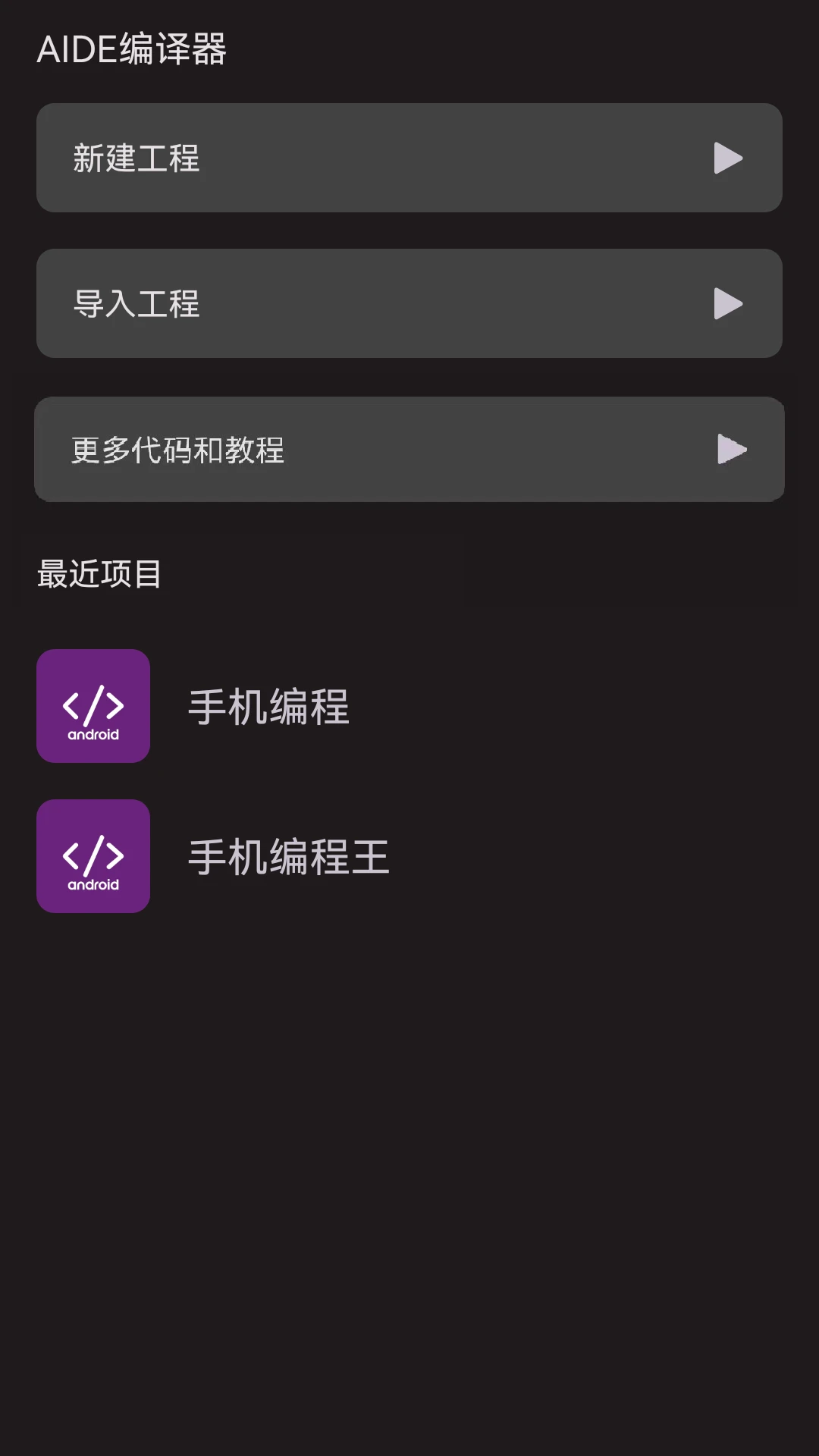
Task: Click the 手机编程 project name text
Action: (x=269, y=707)
